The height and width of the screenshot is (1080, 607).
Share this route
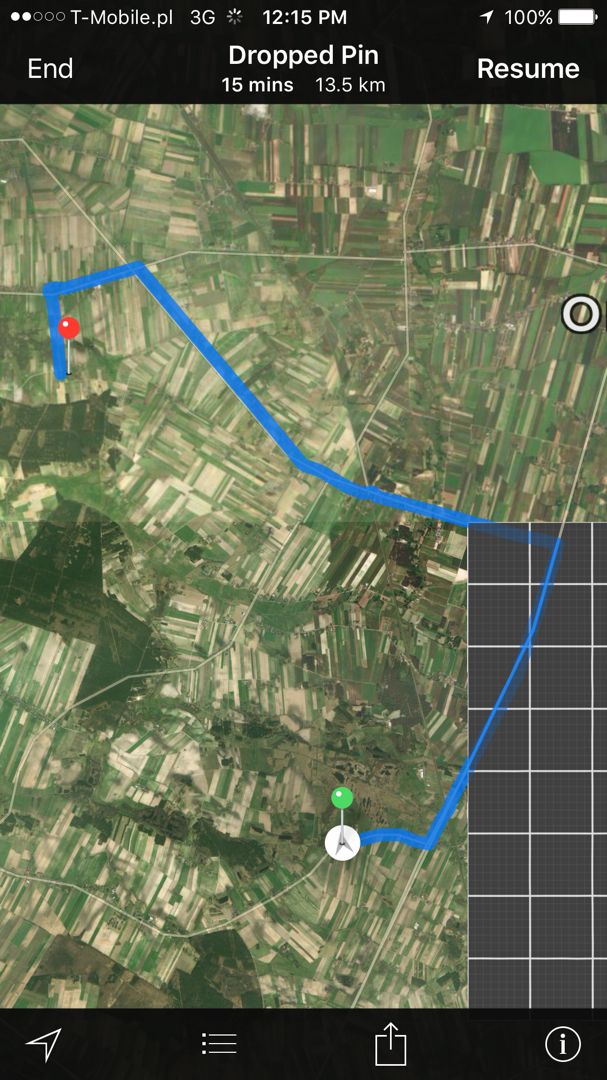[391, 1044]
